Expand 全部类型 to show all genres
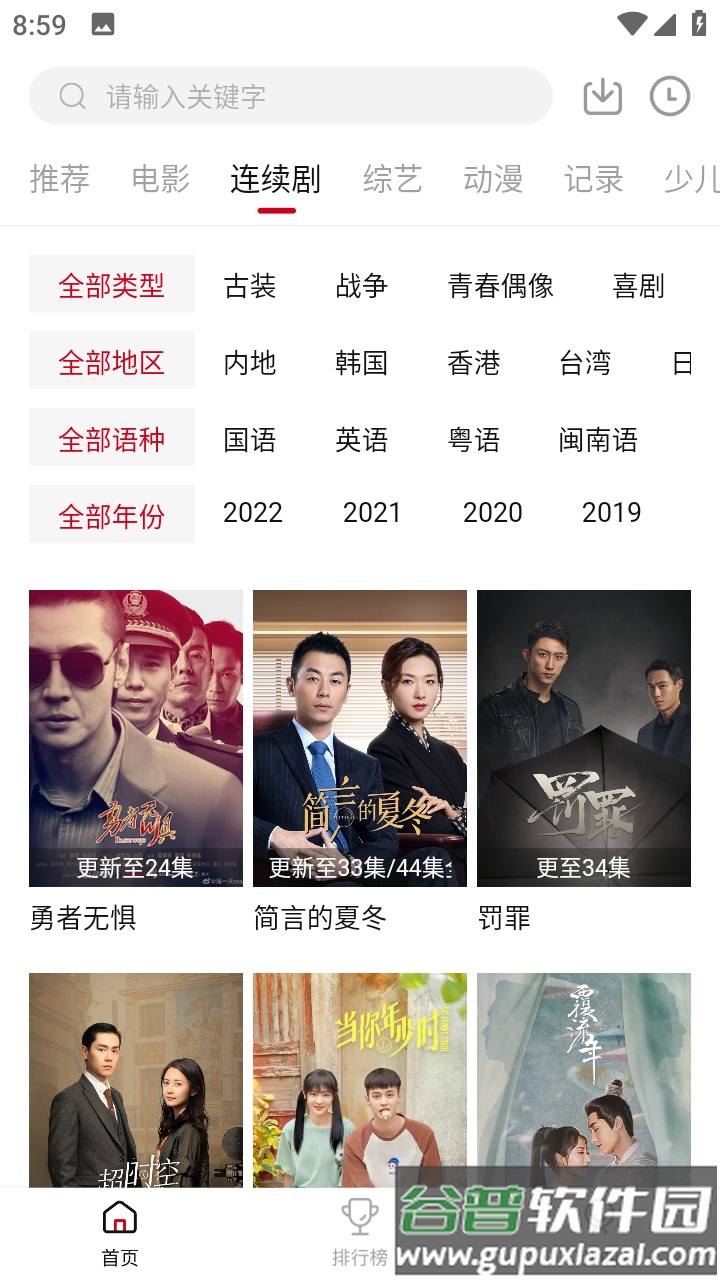 pyautogui.click(x=111, y=284)
